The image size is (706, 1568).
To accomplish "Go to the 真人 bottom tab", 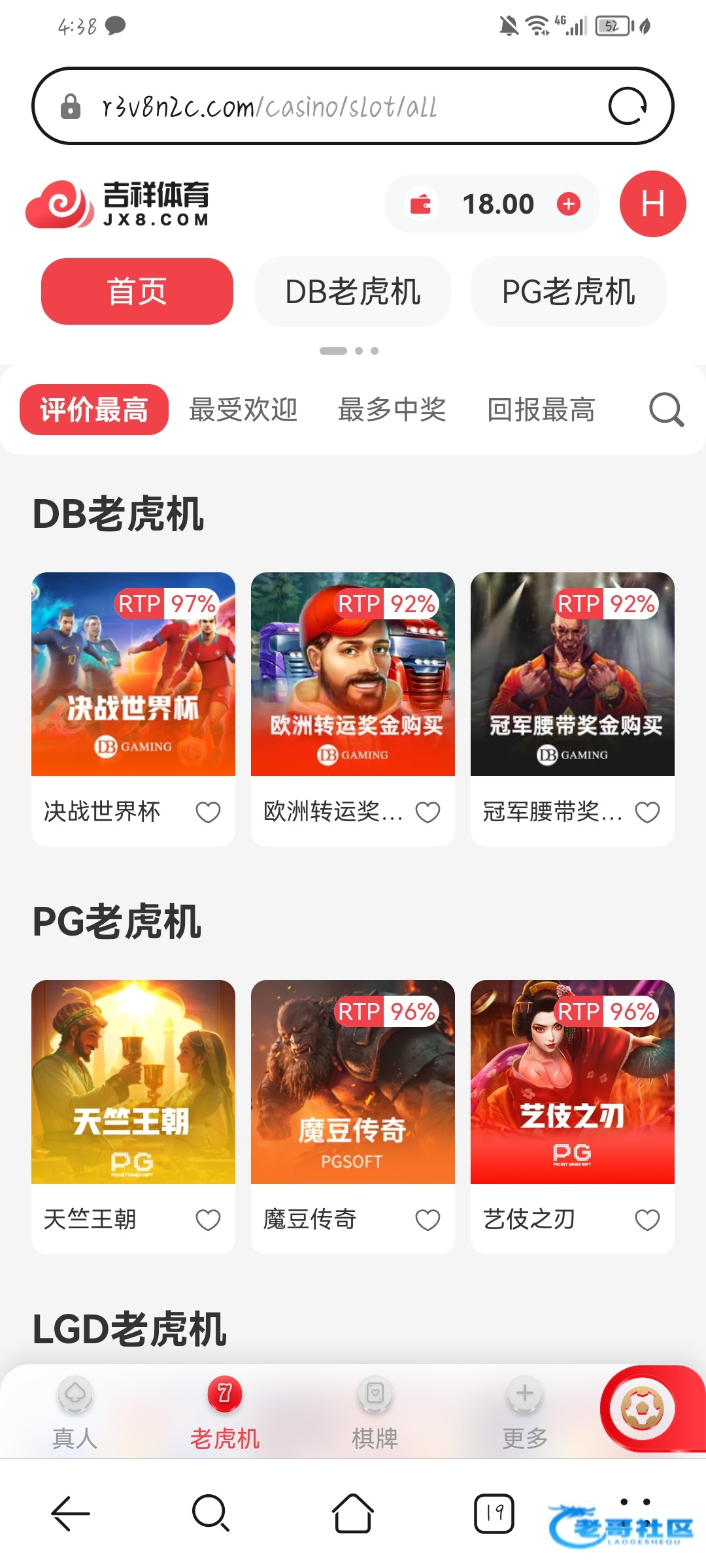I will (75, 1411).
